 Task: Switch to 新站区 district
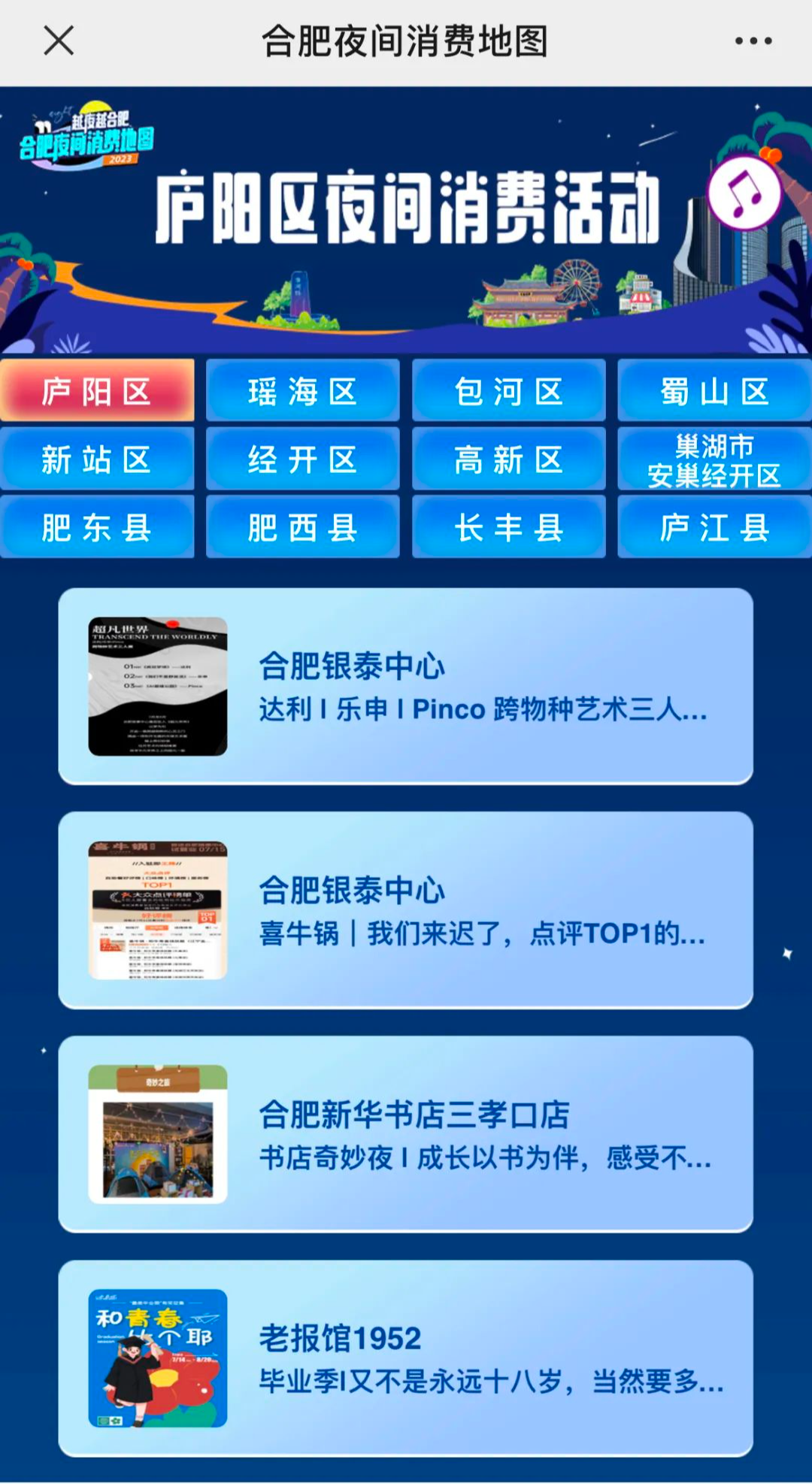tap(97, 459)
